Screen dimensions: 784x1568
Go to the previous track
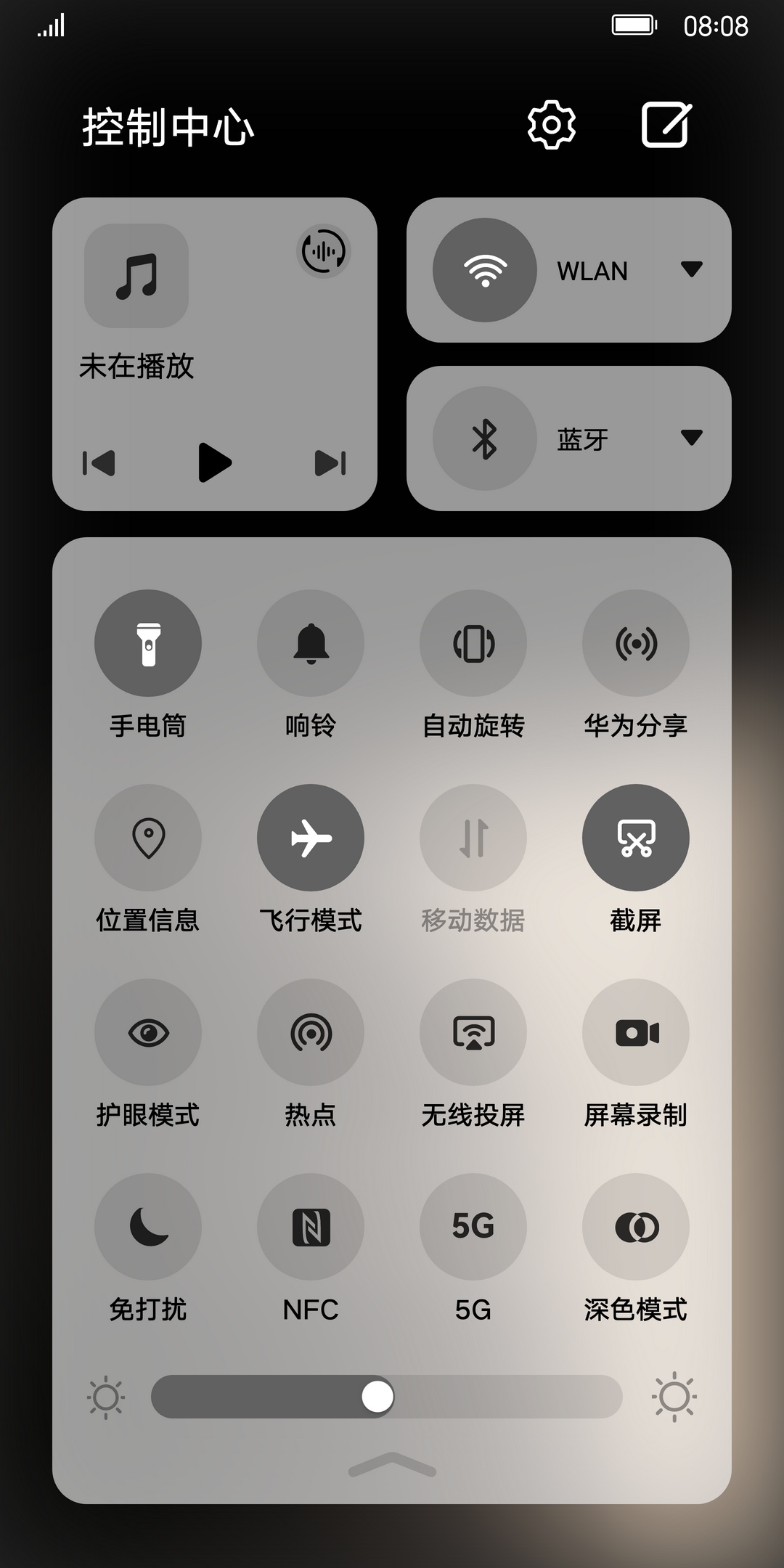click(99, 463)
